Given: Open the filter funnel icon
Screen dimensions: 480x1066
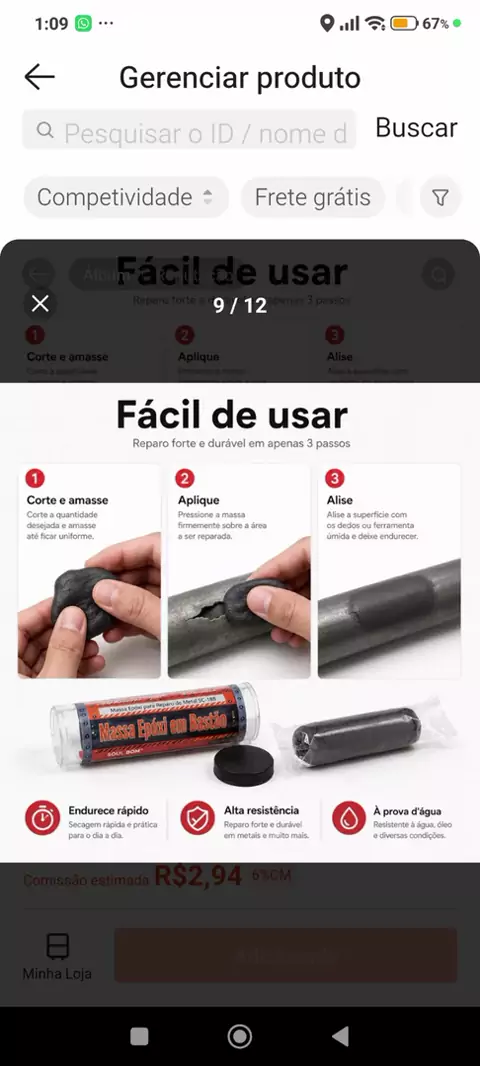Looking at the screenshot, I should click(x=441, y=197).
